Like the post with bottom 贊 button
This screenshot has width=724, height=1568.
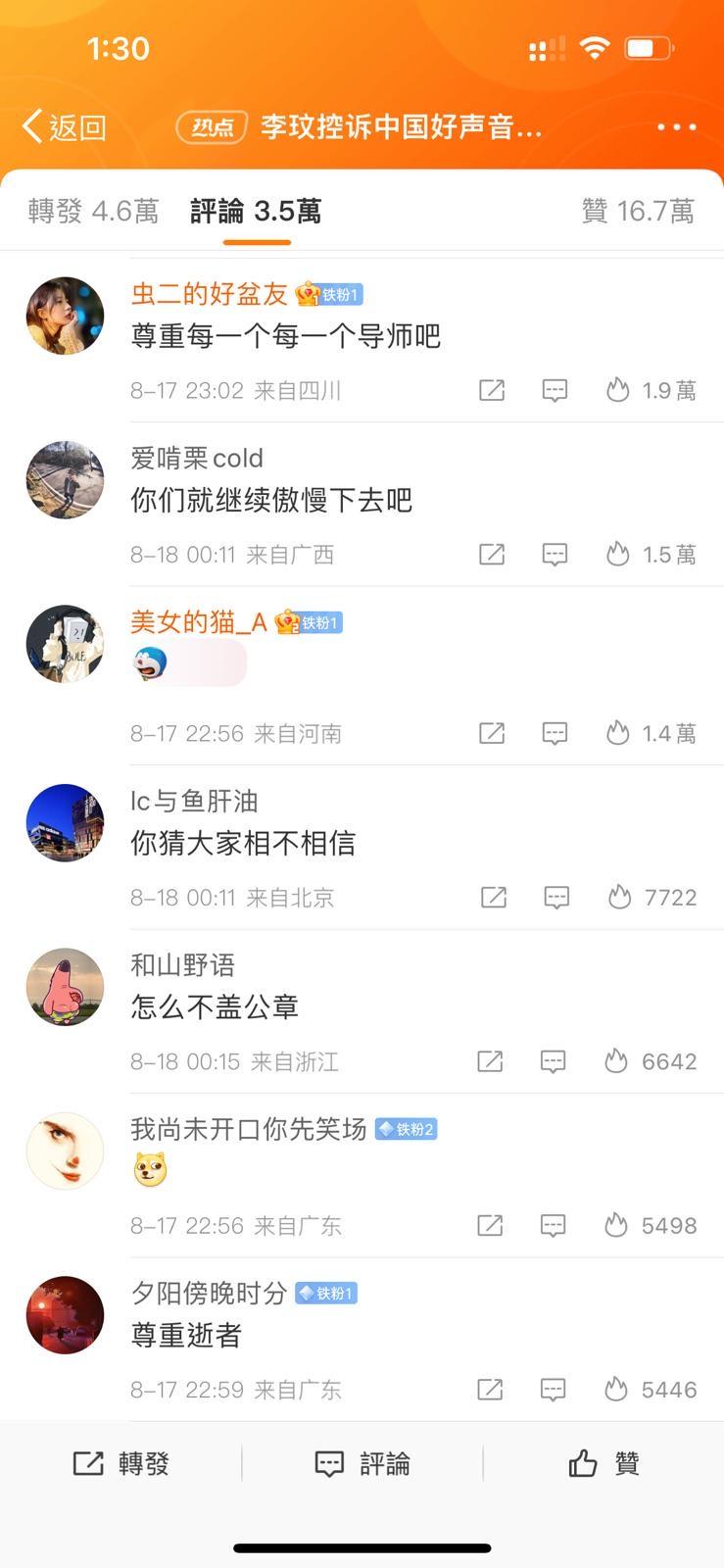coord(603,1463)
